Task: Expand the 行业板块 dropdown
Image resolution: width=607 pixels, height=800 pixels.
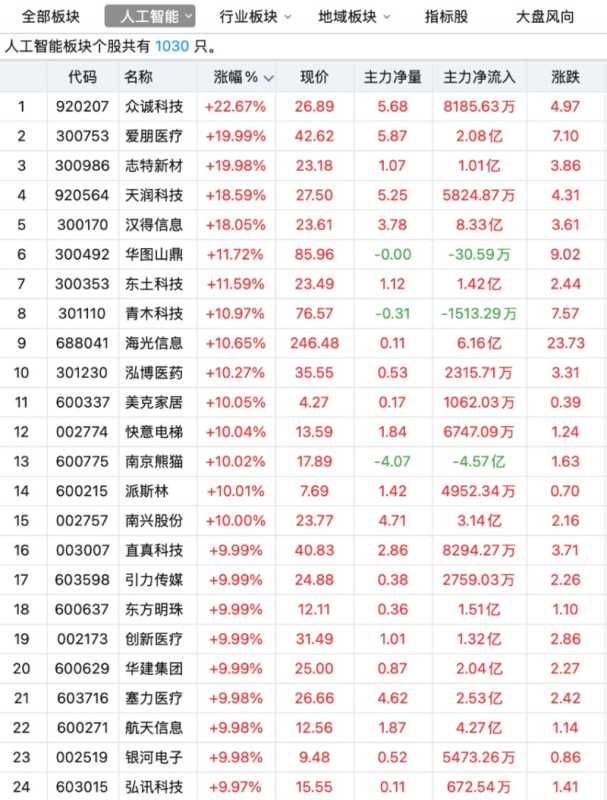Action: (x=257, y=17)
